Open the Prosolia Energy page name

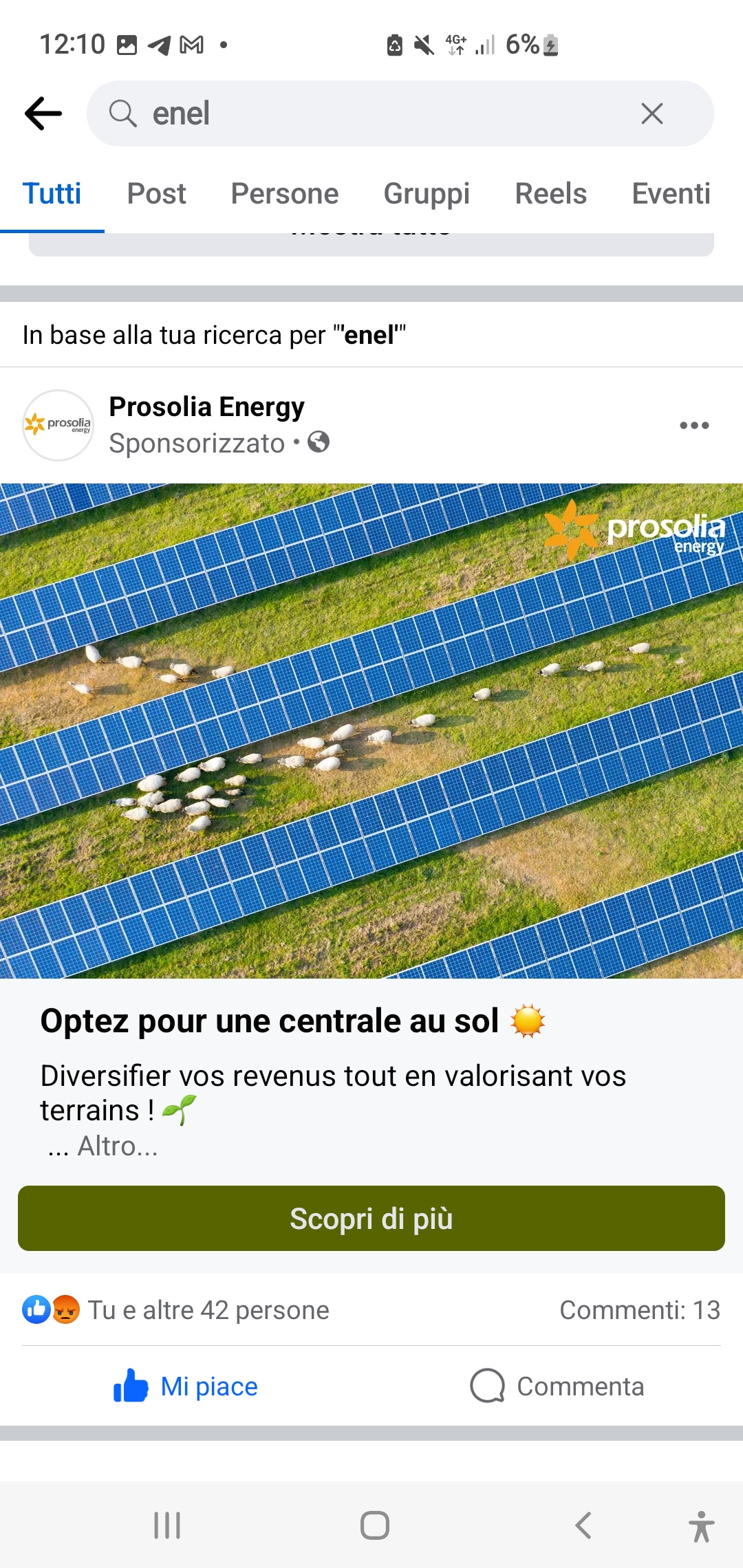(x=206, y=407)
